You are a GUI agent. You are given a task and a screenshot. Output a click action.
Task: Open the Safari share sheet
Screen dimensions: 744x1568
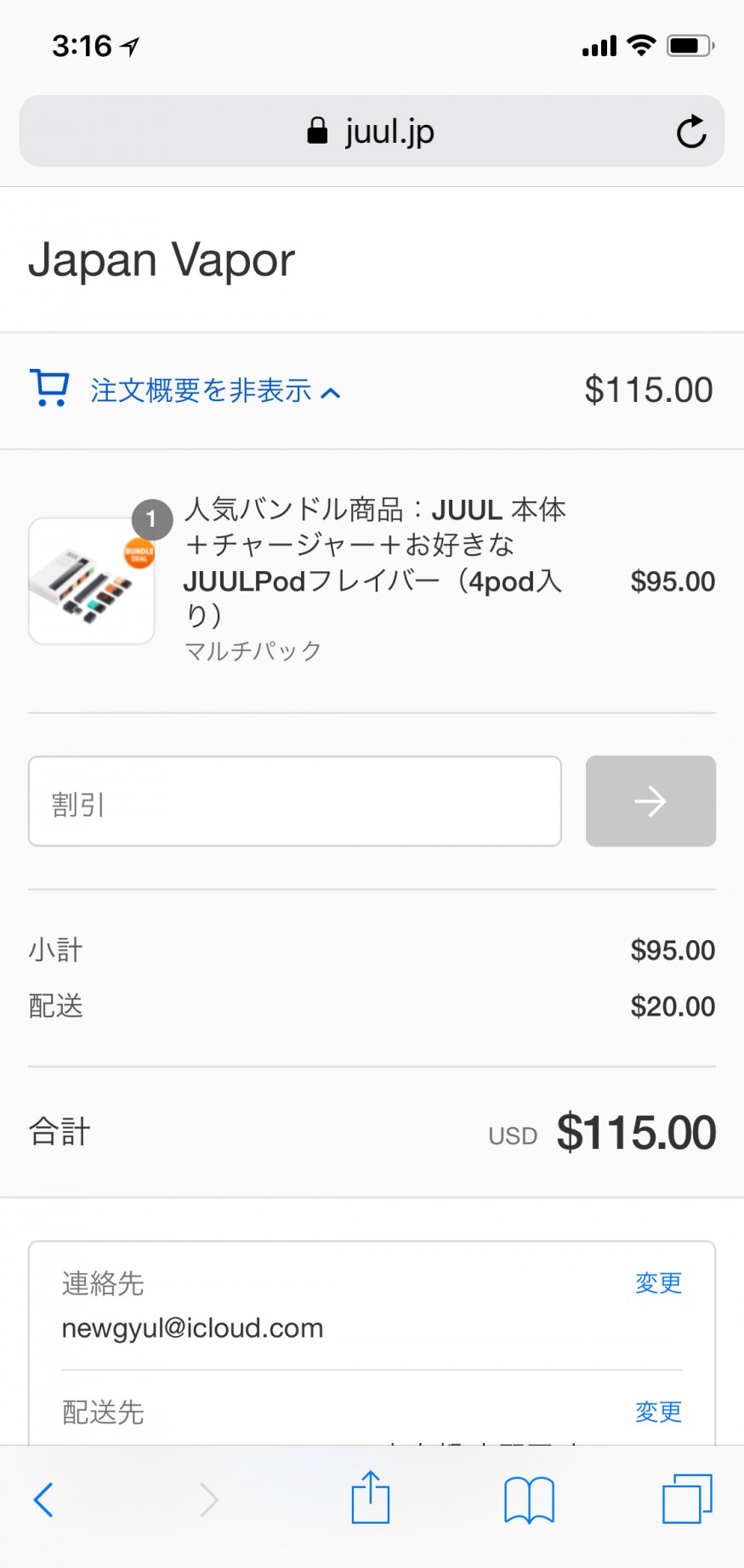click(371, 1498)
